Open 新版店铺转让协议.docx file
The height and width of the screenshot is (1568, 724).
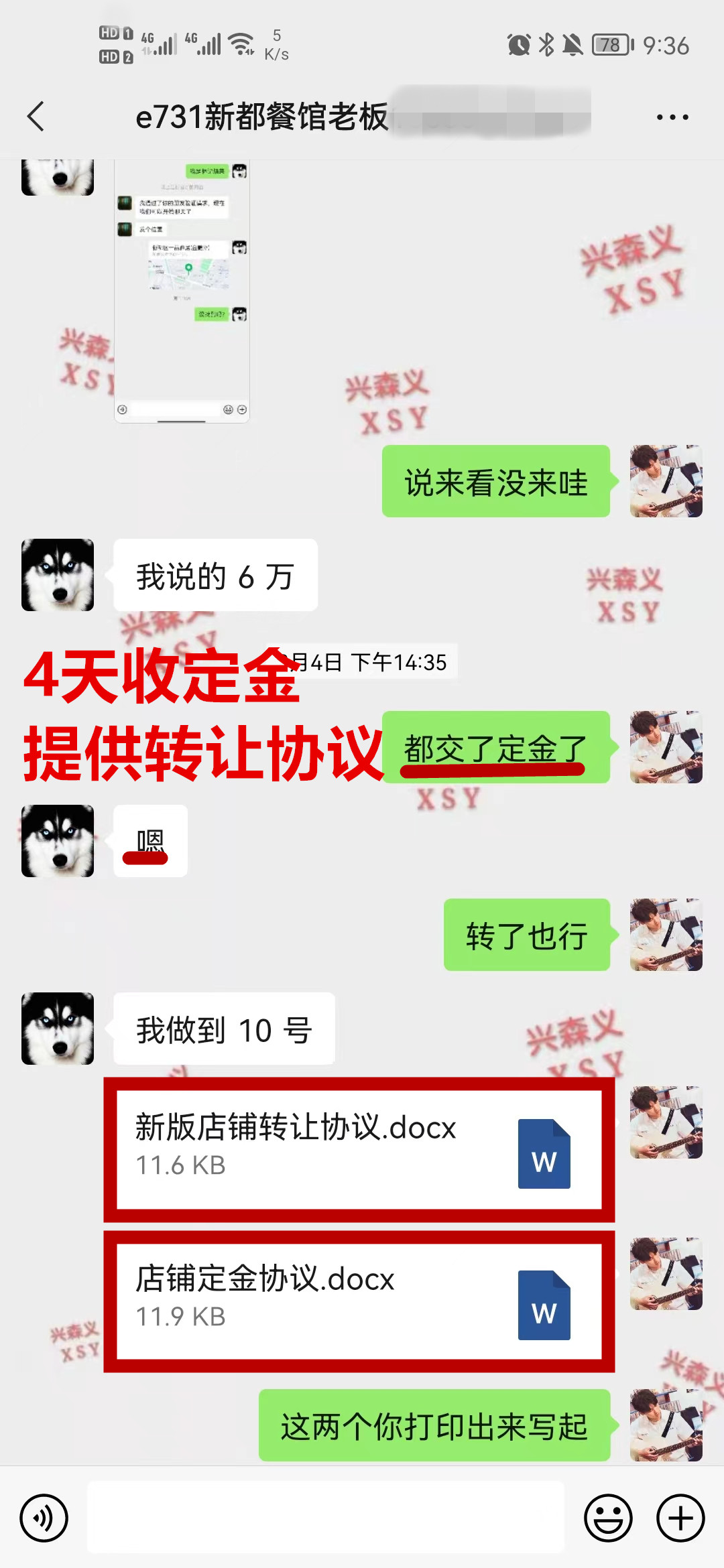(359, 1149)
